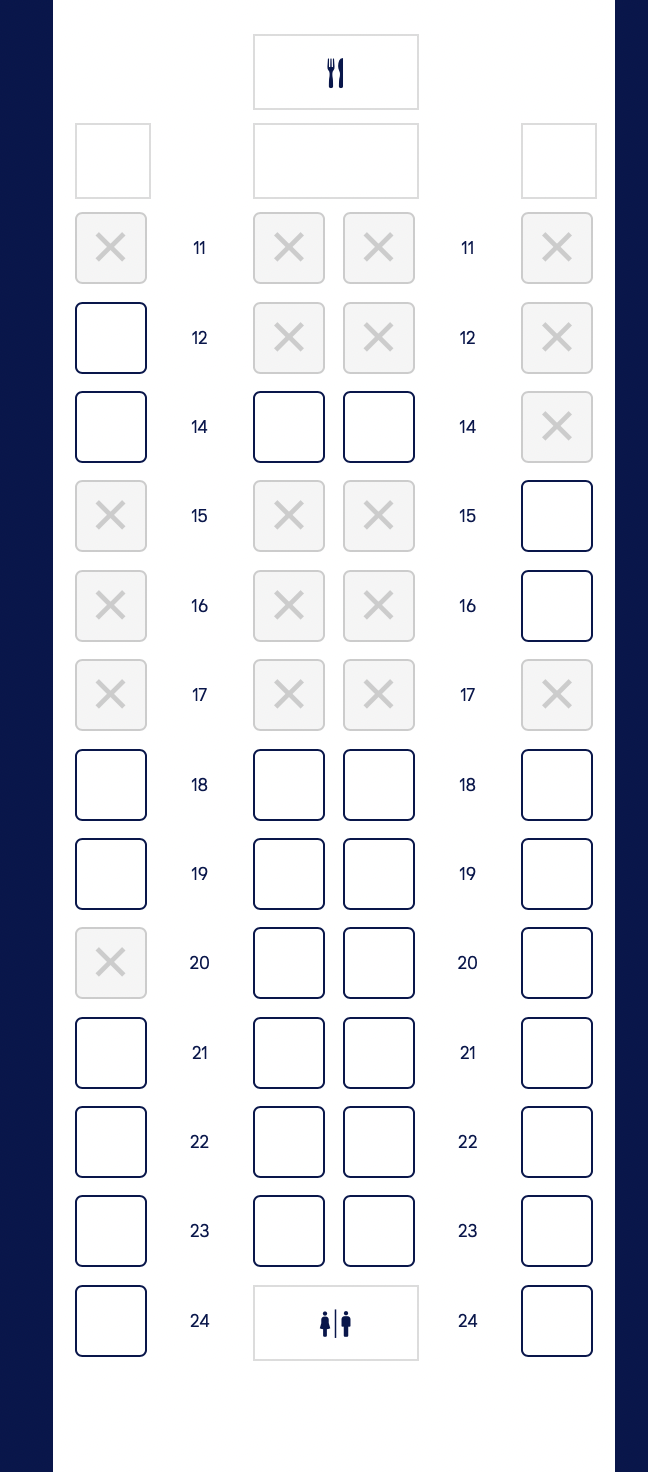Select the left window seat in row 12
This screenshot has width=648, height=1472.
(111, 338)
